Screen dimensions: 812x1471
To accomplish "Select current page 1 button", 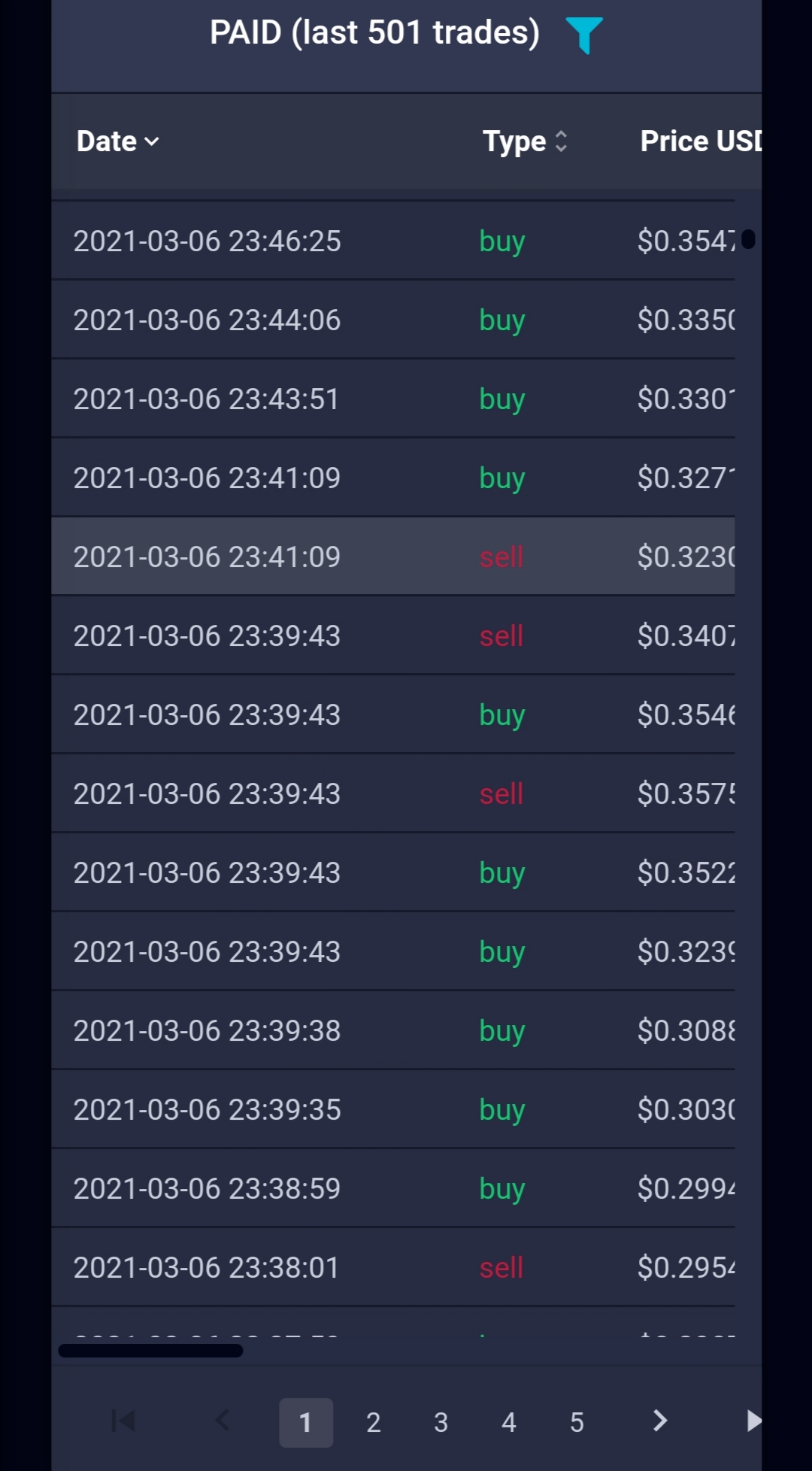I will (x=306, y=1422).
